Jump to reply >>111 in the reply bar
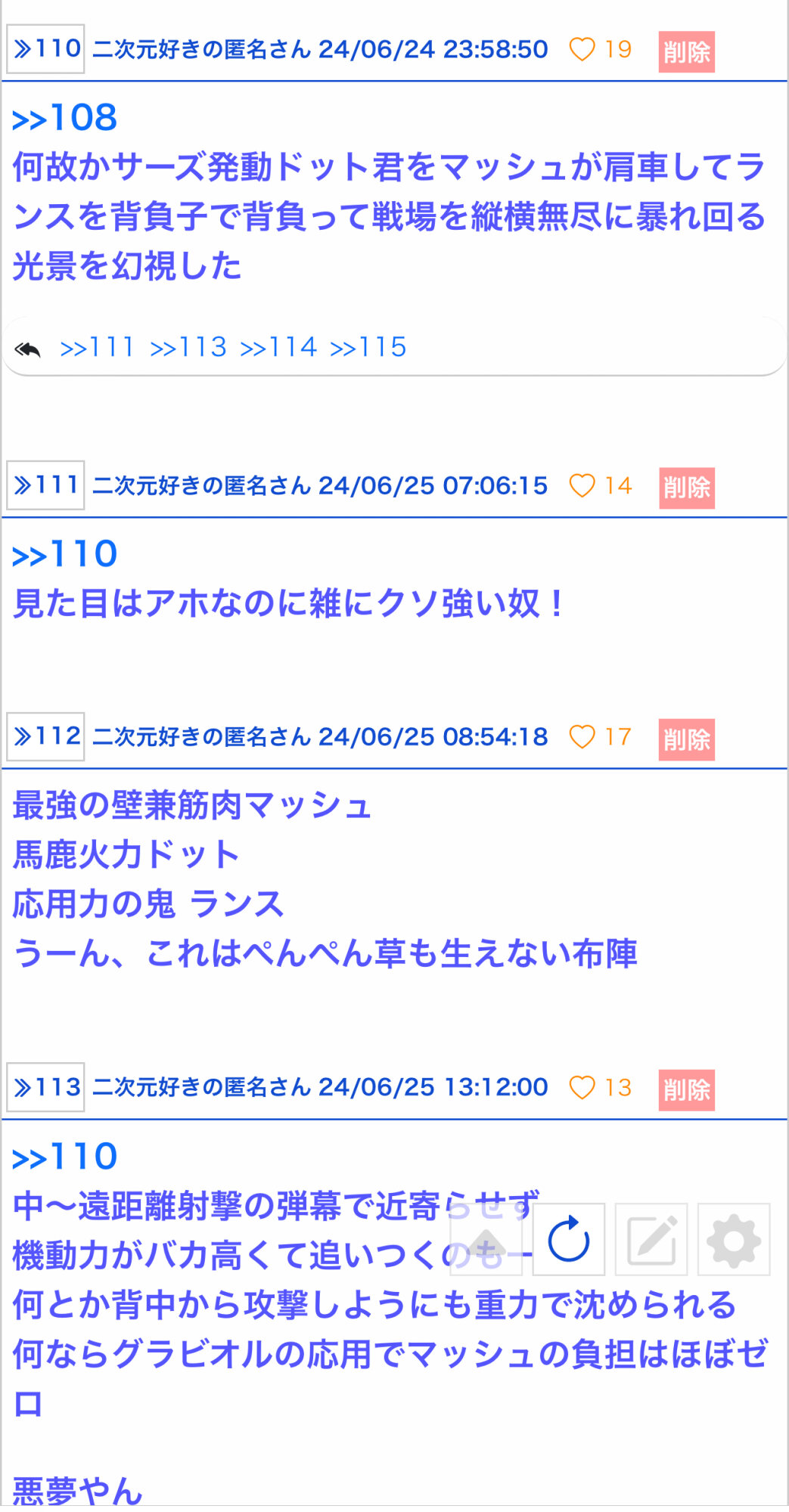Image resolution: width=789 pixels, height=1512 pixels. 97,347
